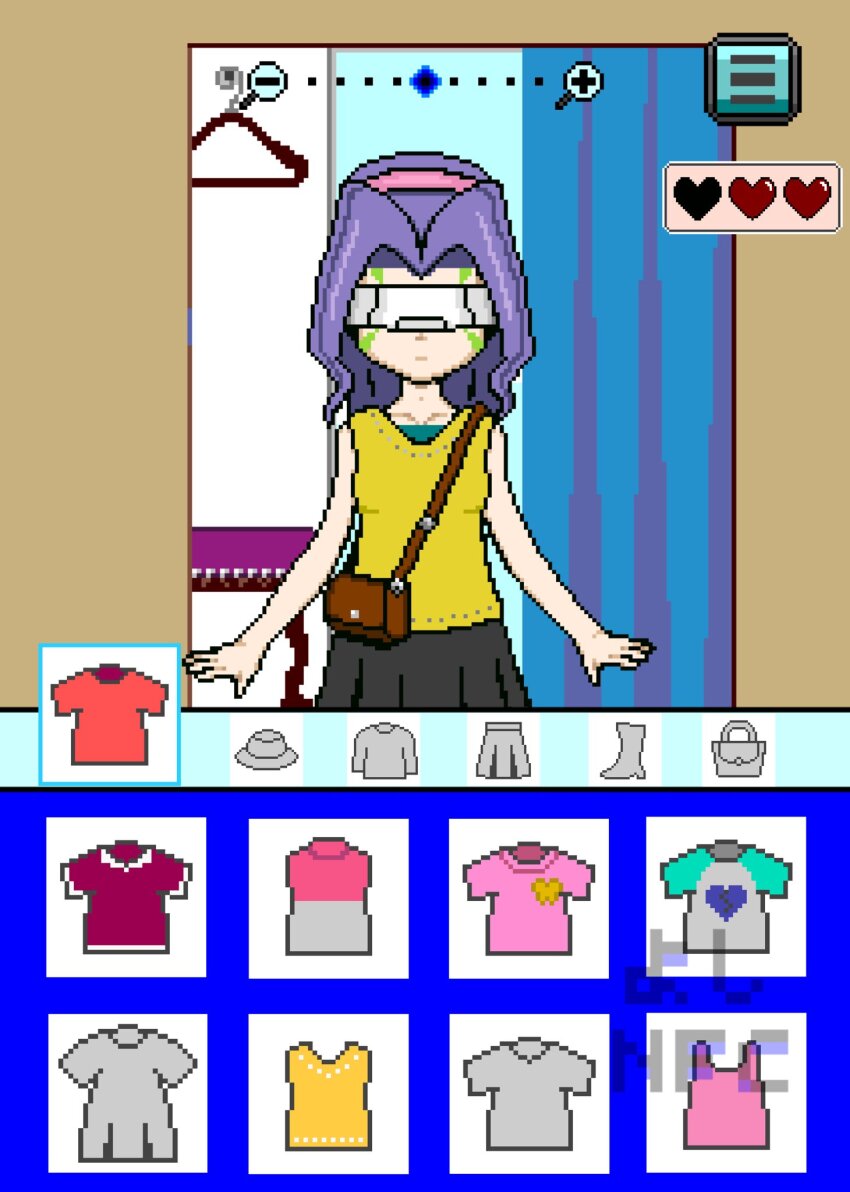Open the long-sleeve top category icon

386,750
